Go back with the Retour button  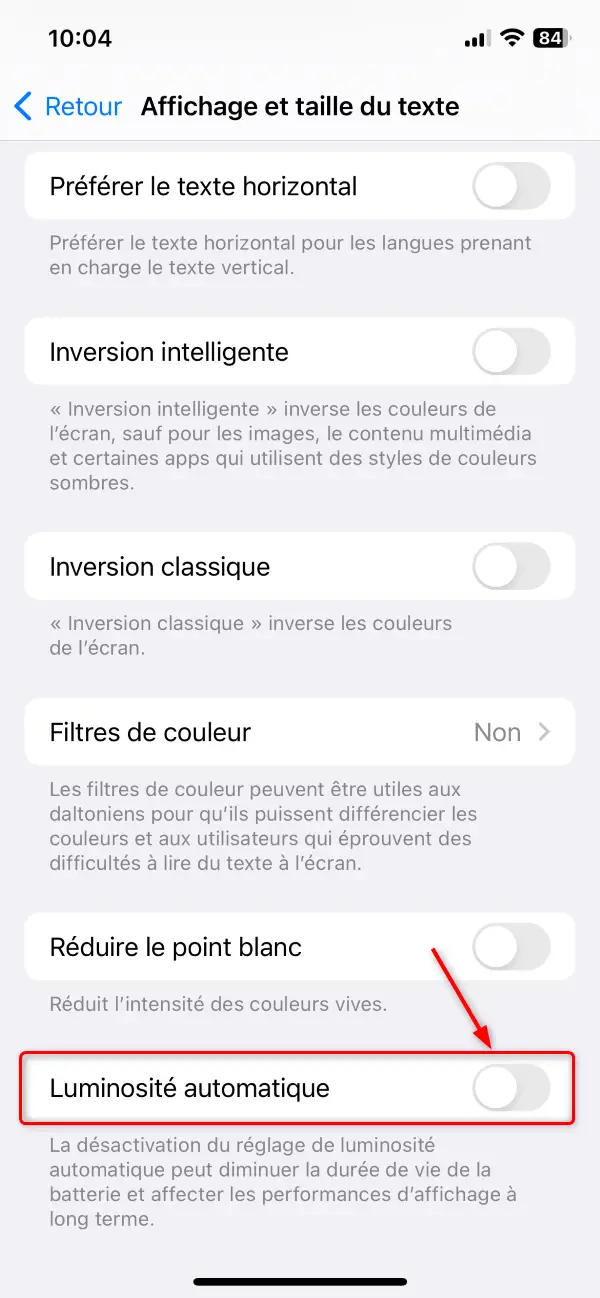click(x=68, y=106)
